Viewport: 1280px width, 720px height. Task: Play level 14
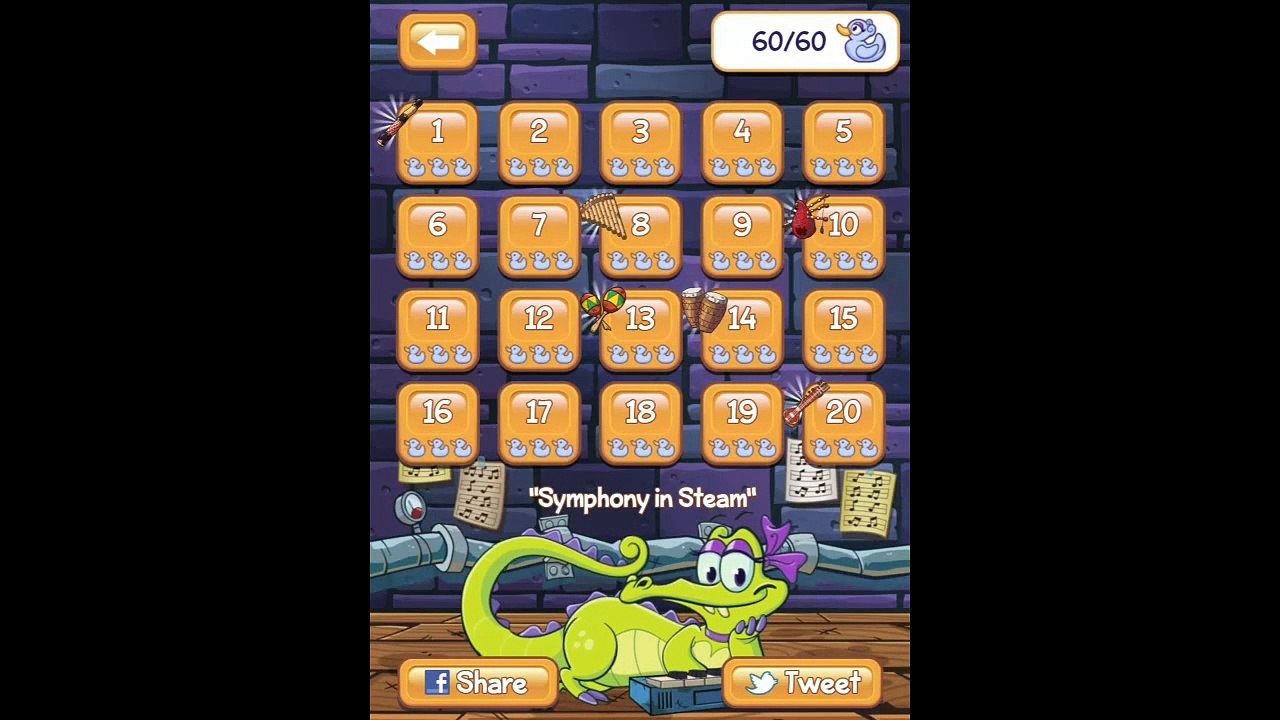point(742,329)
